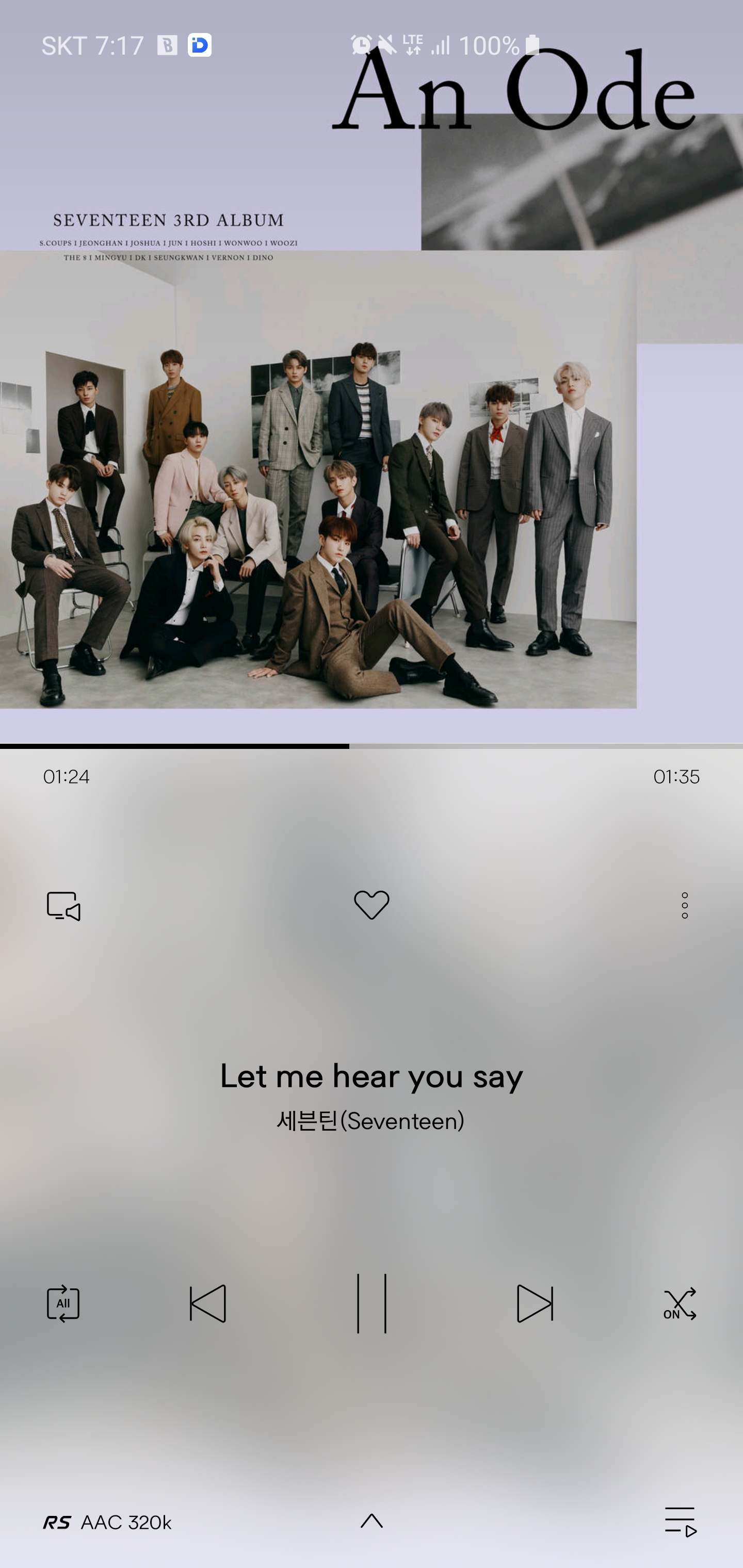The image size is (743, 1568).
Task: Collapse the player with the up chevron
Action: 372,1521
